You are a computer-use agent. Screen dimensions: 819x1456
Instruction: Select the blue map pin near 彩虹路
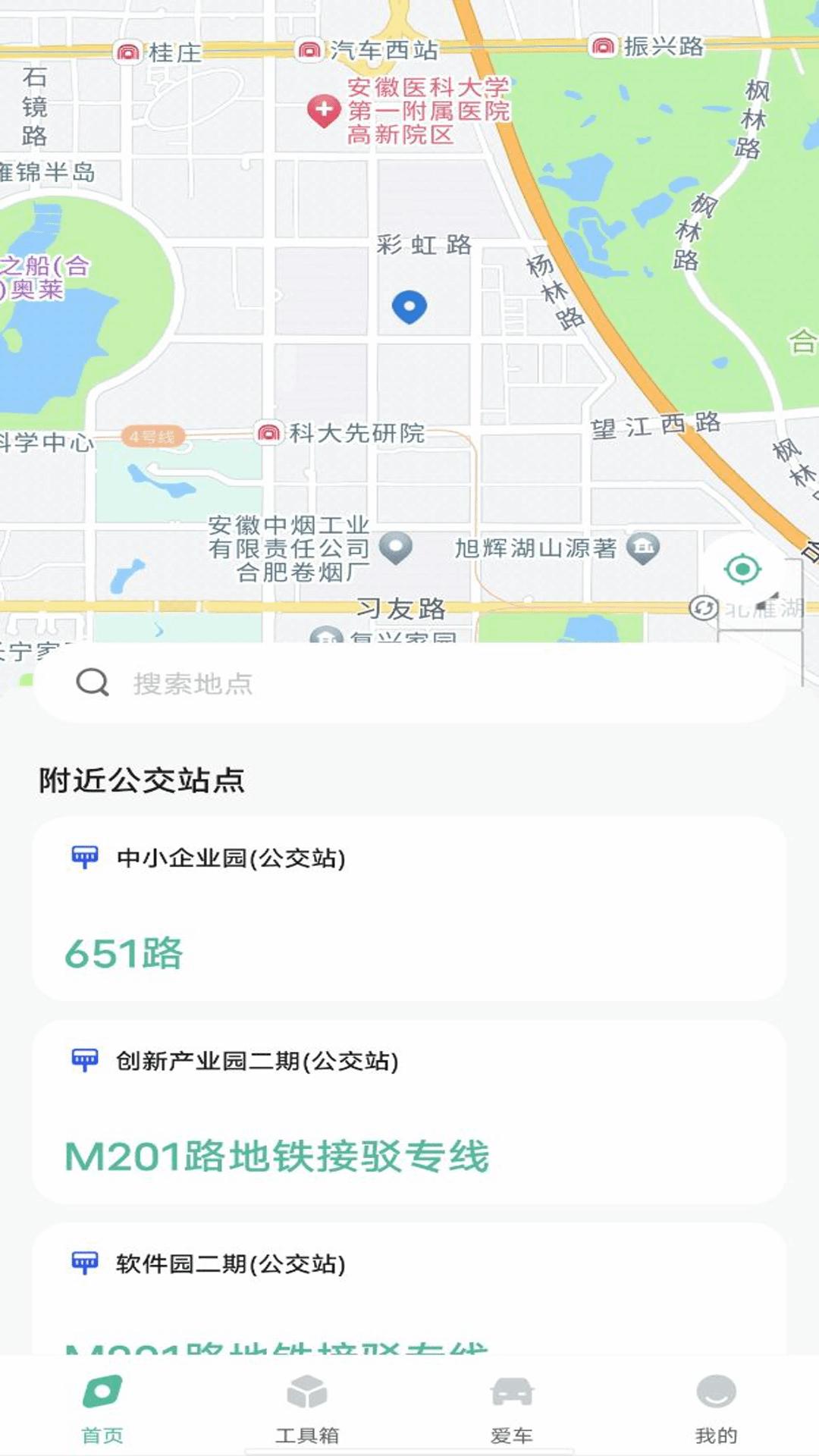click(409, 306)
